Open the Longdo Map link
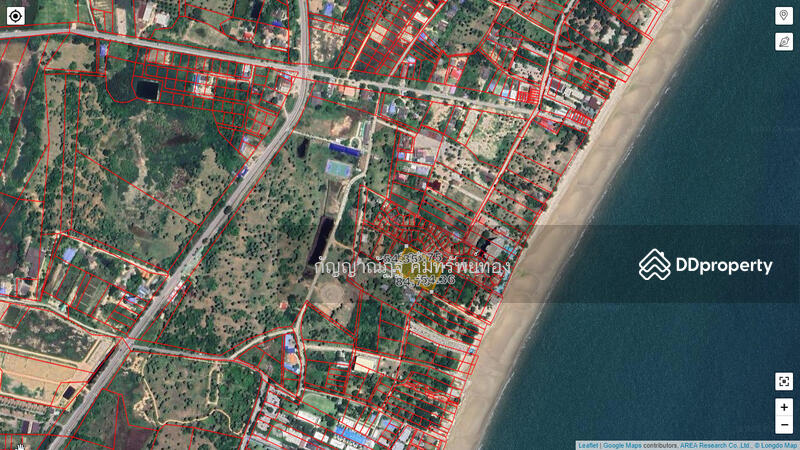 (x=779, y=445)
